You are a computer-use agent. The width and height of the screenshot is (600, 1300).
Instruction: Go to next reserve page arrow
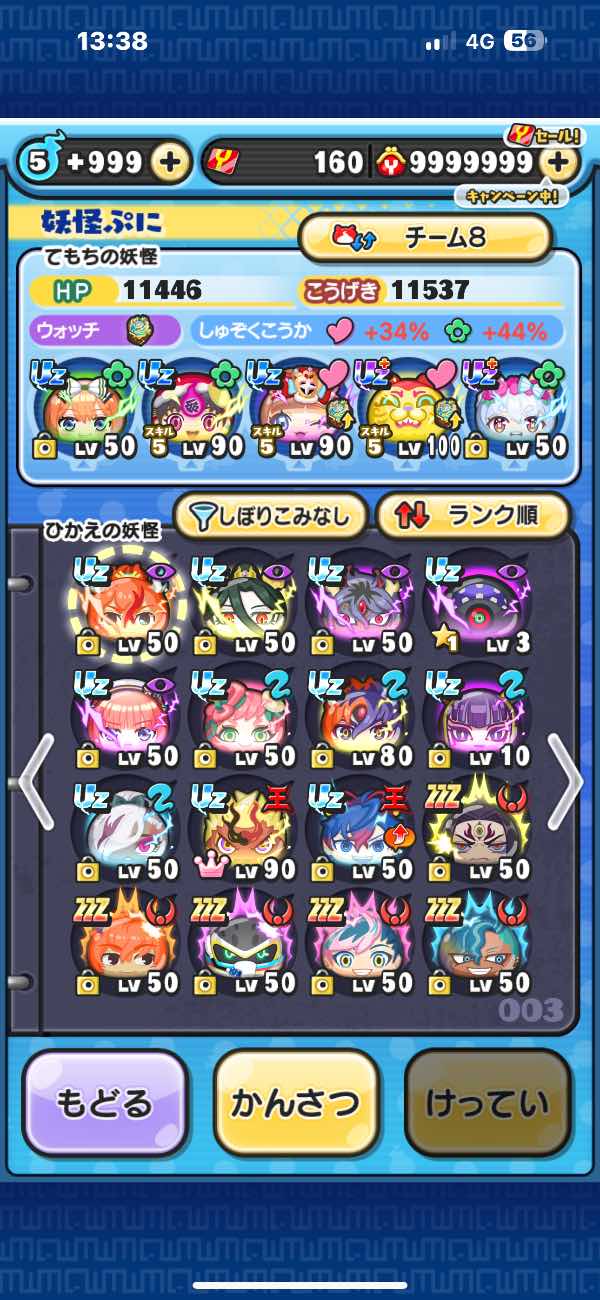pyautogui.click(x=566, y=781)
